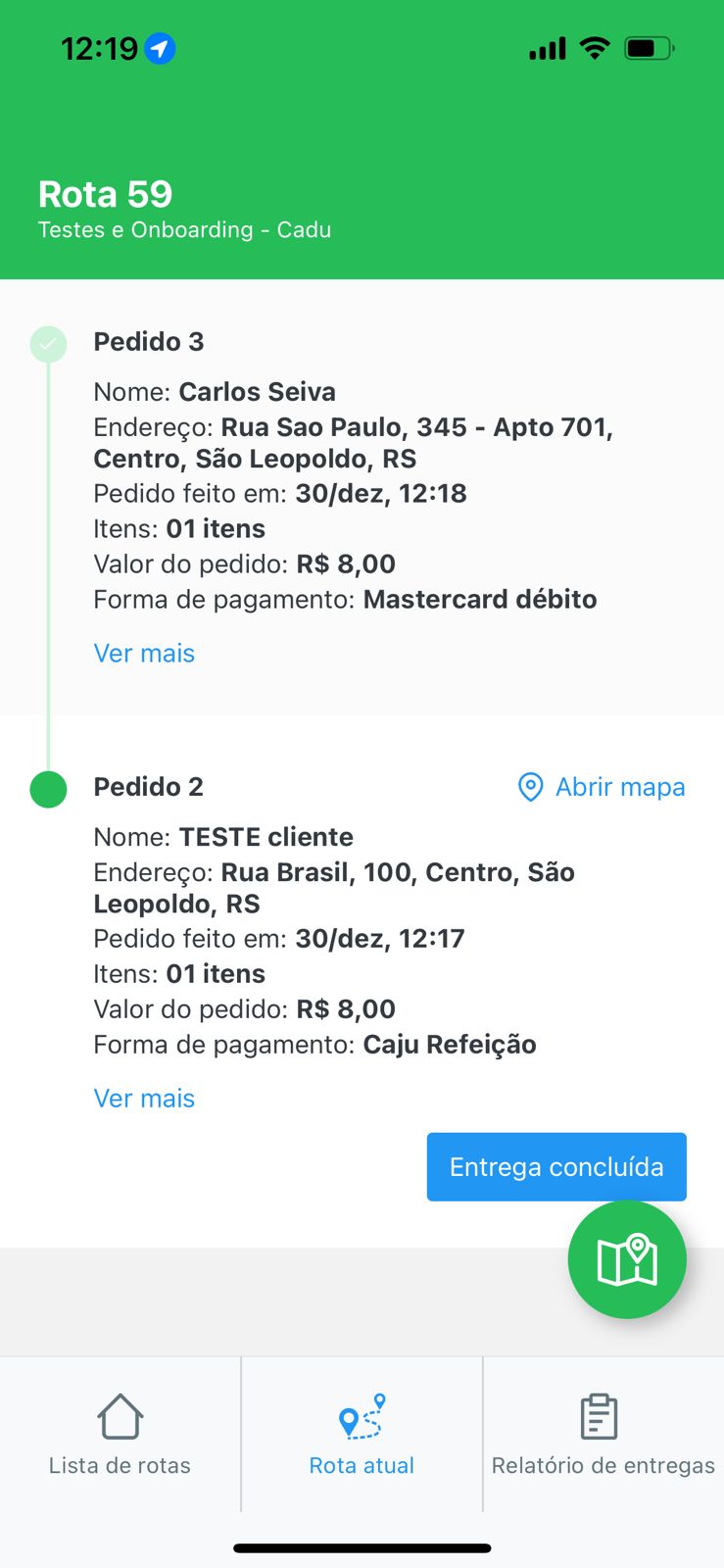Open the green floating map button

627,1259
